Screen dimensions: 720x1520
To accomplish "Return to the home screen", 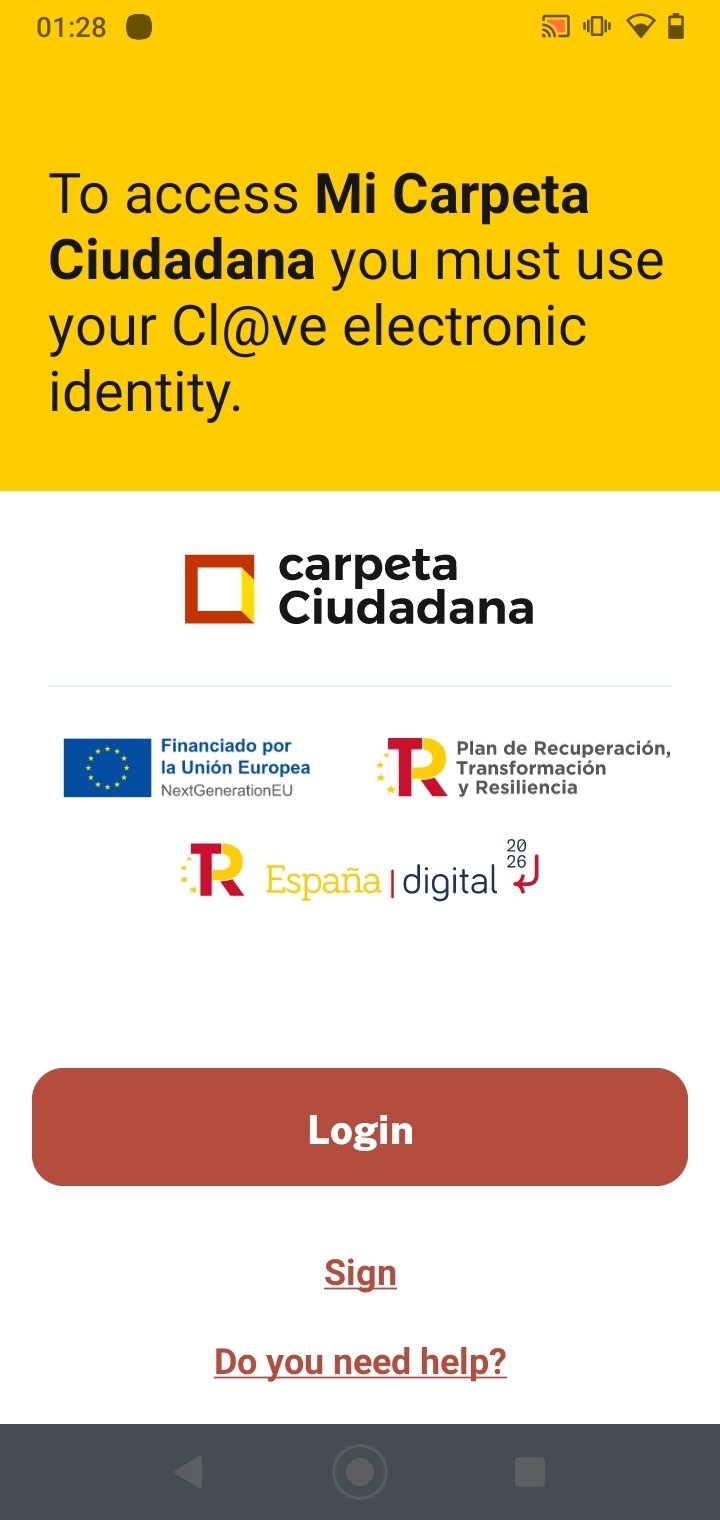I will click(360, 1472).
